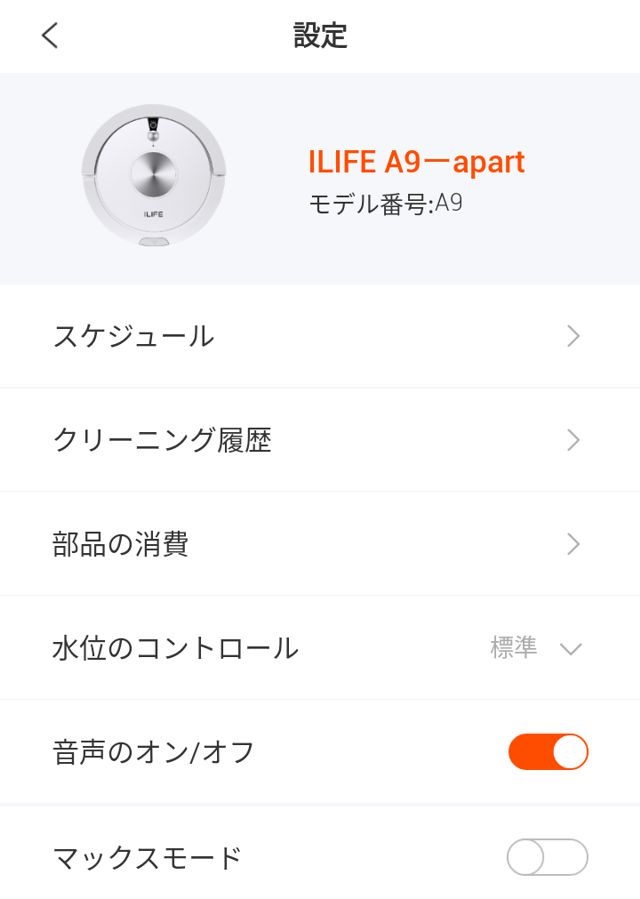Go back from the 設定 screen
Screen dimensions: 640x899
50,36
